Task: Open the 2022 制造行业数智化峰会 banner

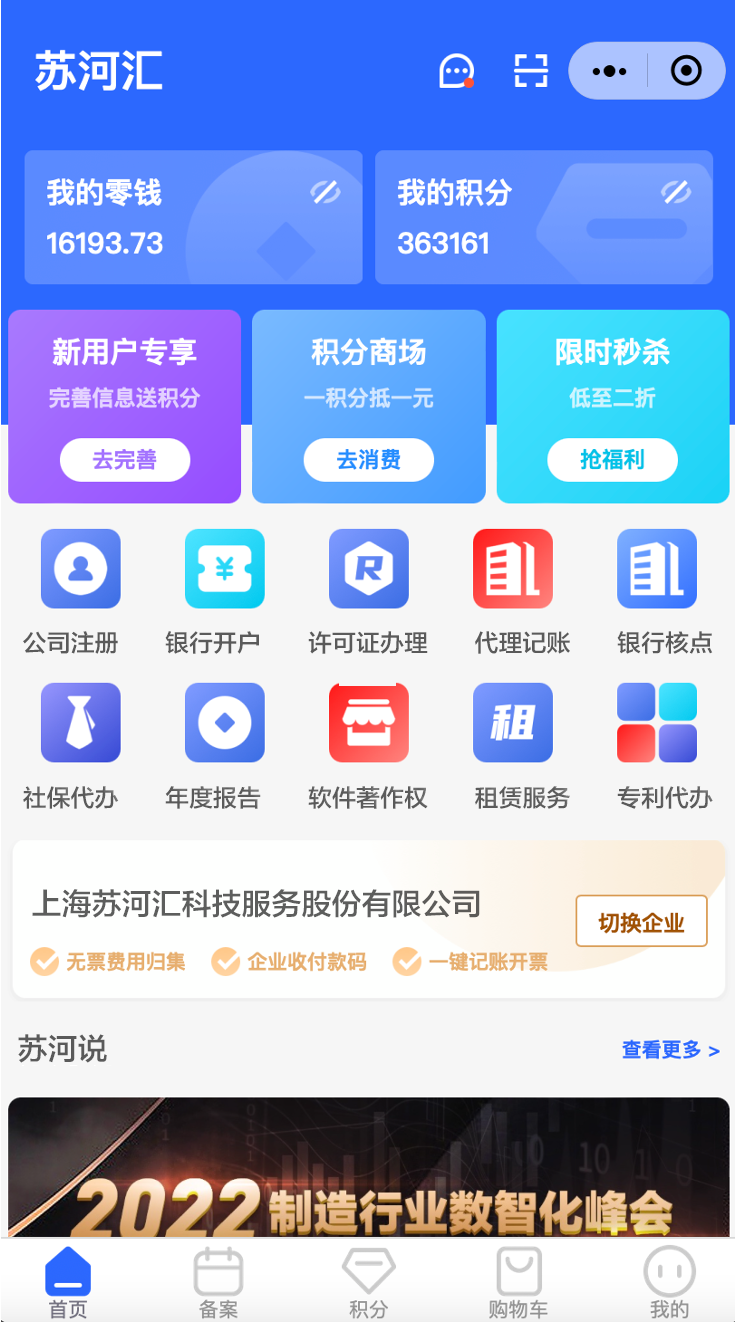Action: [368, 1170]
